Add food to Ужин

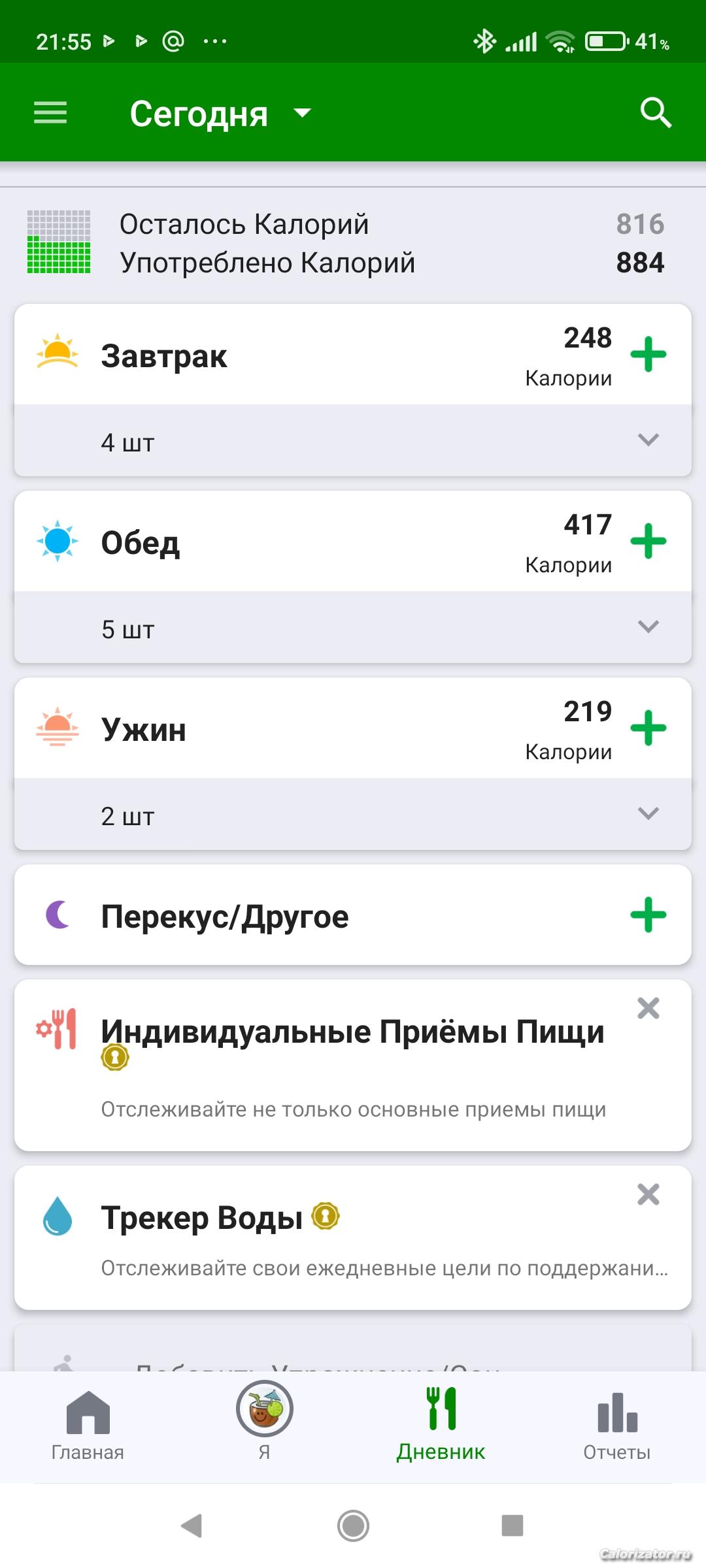click(648, 728)
